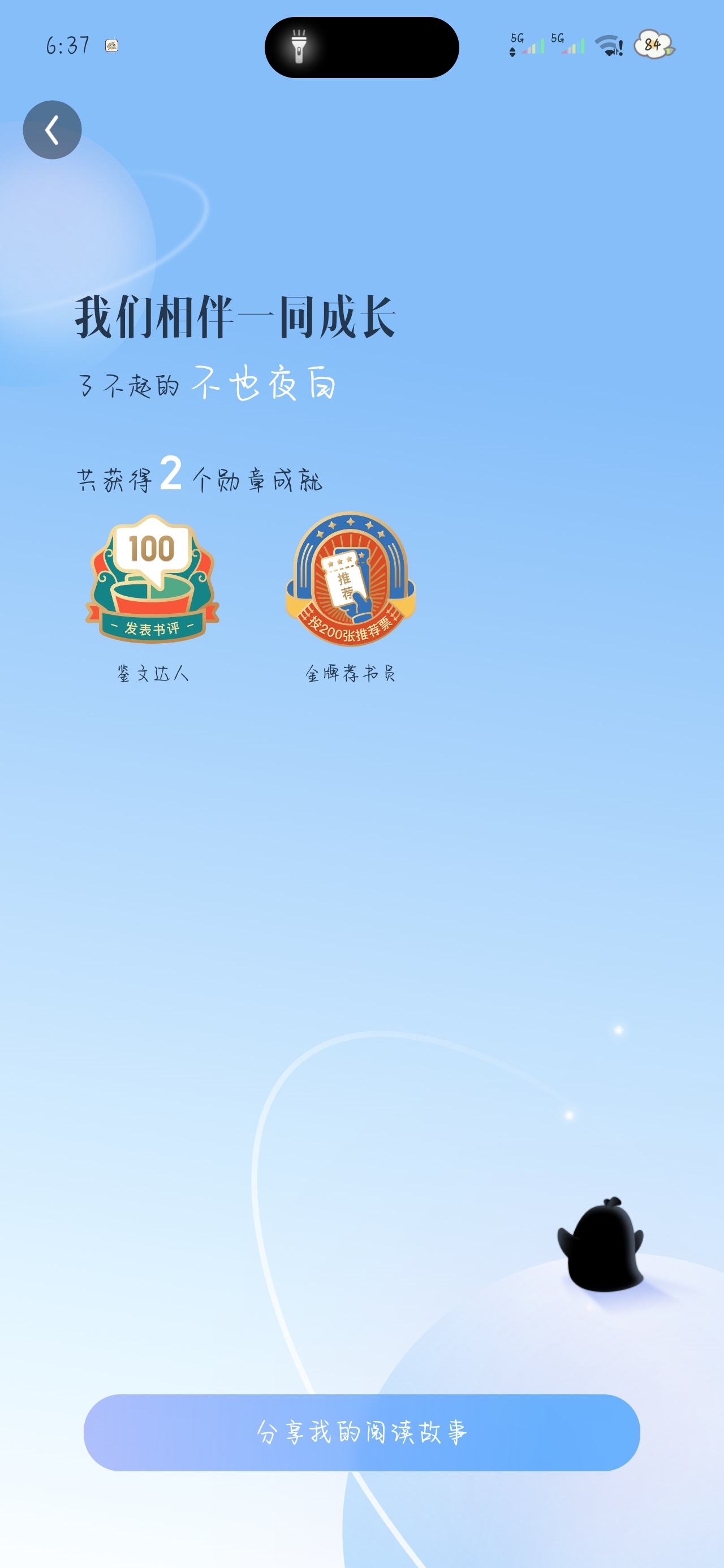724x1568 pixels.
Task: Tap 分享我的阅读故事 button
Action: 361,1432
